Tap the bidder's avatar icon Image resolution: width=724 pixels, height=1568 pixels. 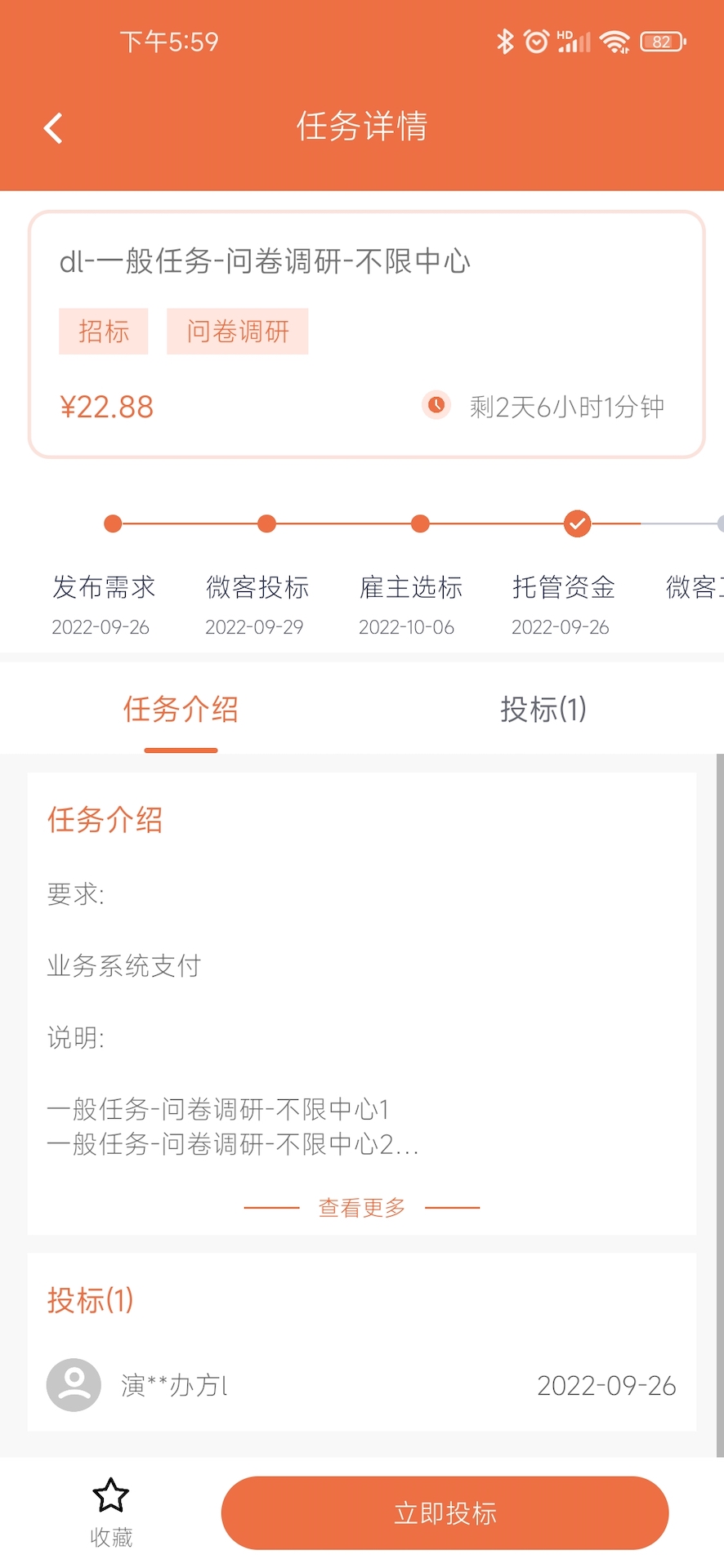click(x=73, y=1384)
